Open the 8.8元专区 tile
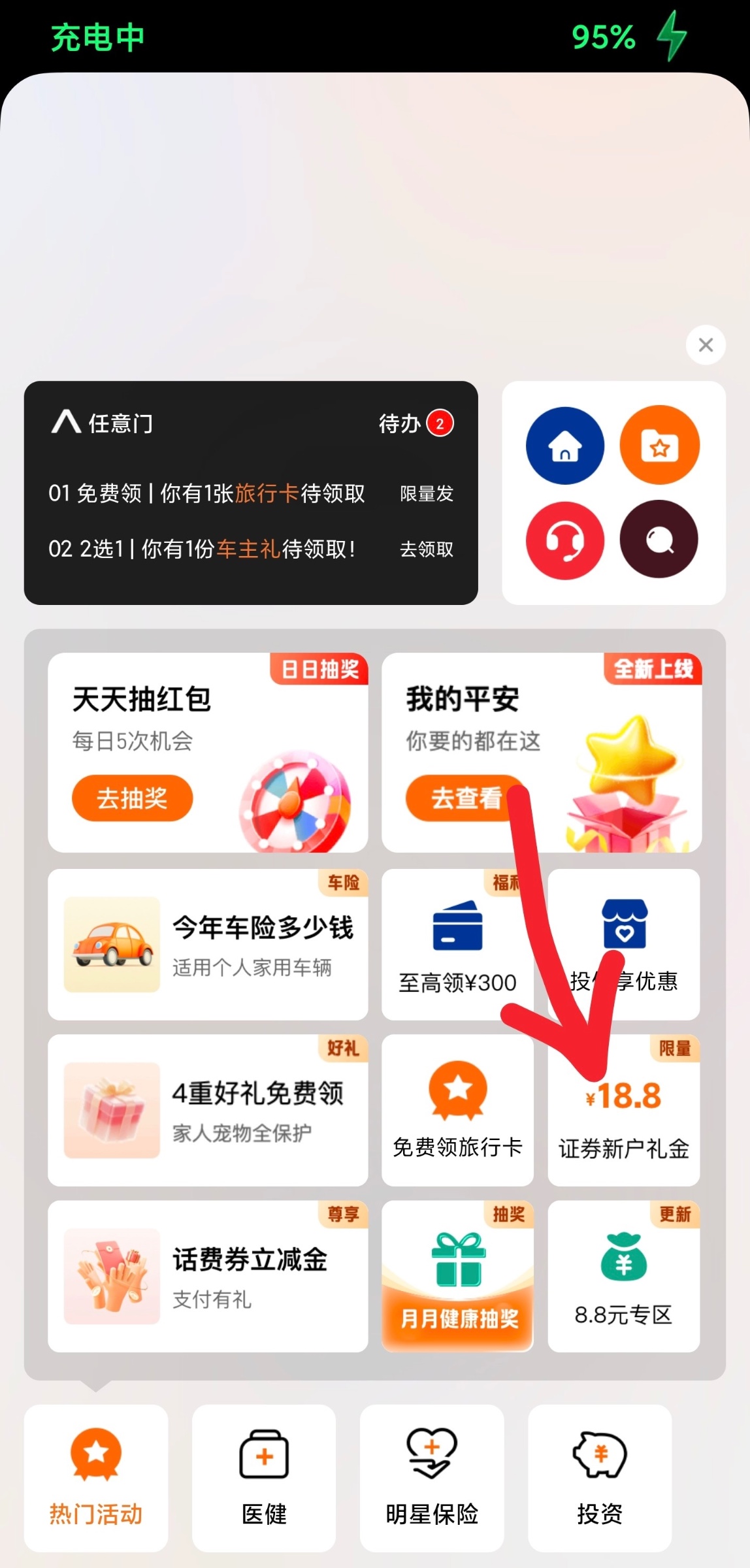750x1568 pixels. tap(624, 1276)
